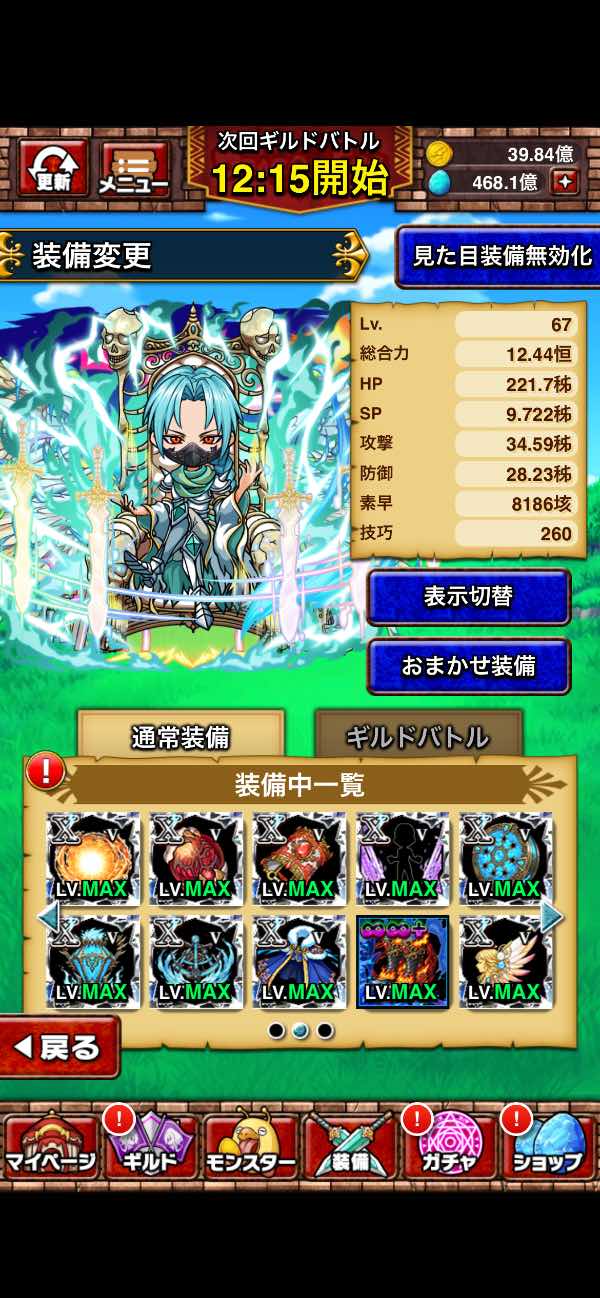Viewport: 600px width, 1298px height.
Task: Show previous equipment page with left arrow
Action: (48, 914)
